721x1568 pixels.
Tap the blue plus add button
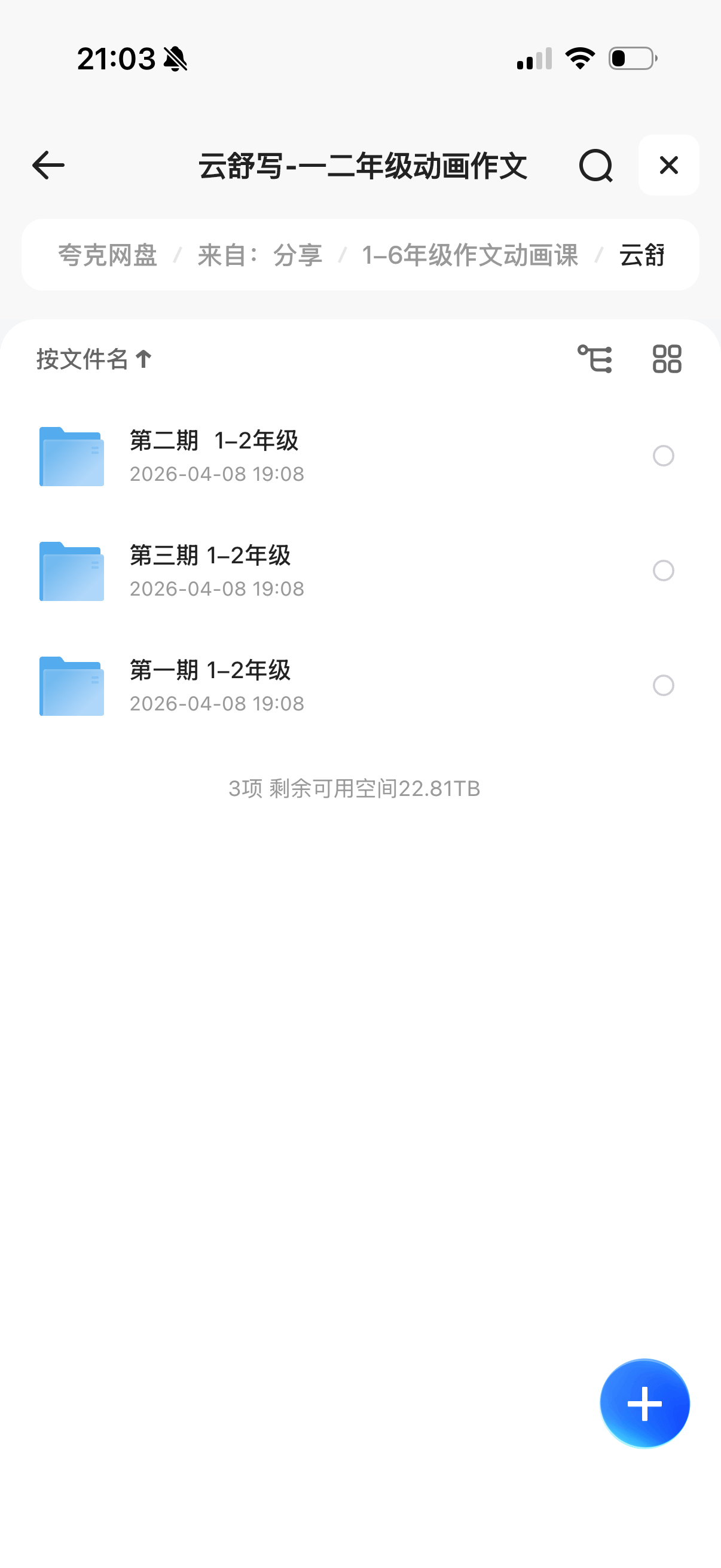[644, 1403]
